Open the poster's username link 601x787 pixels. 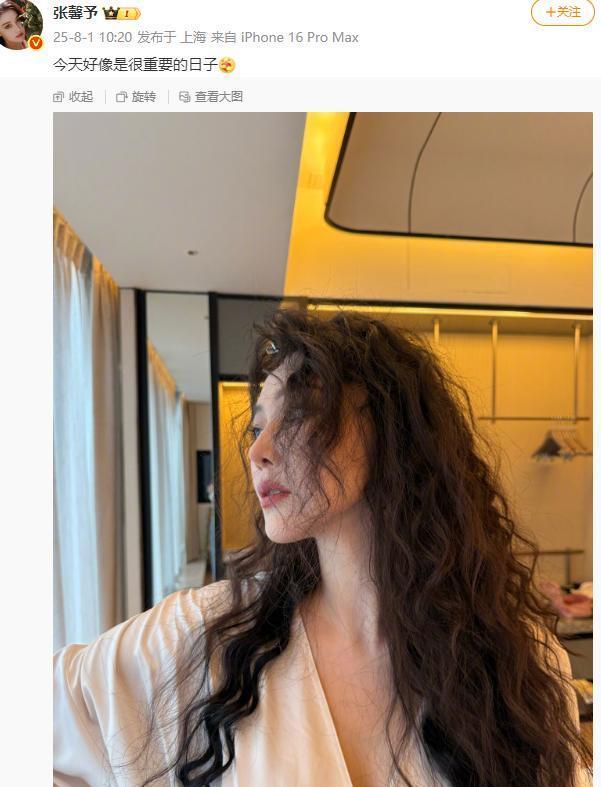(x=75, y=12)
